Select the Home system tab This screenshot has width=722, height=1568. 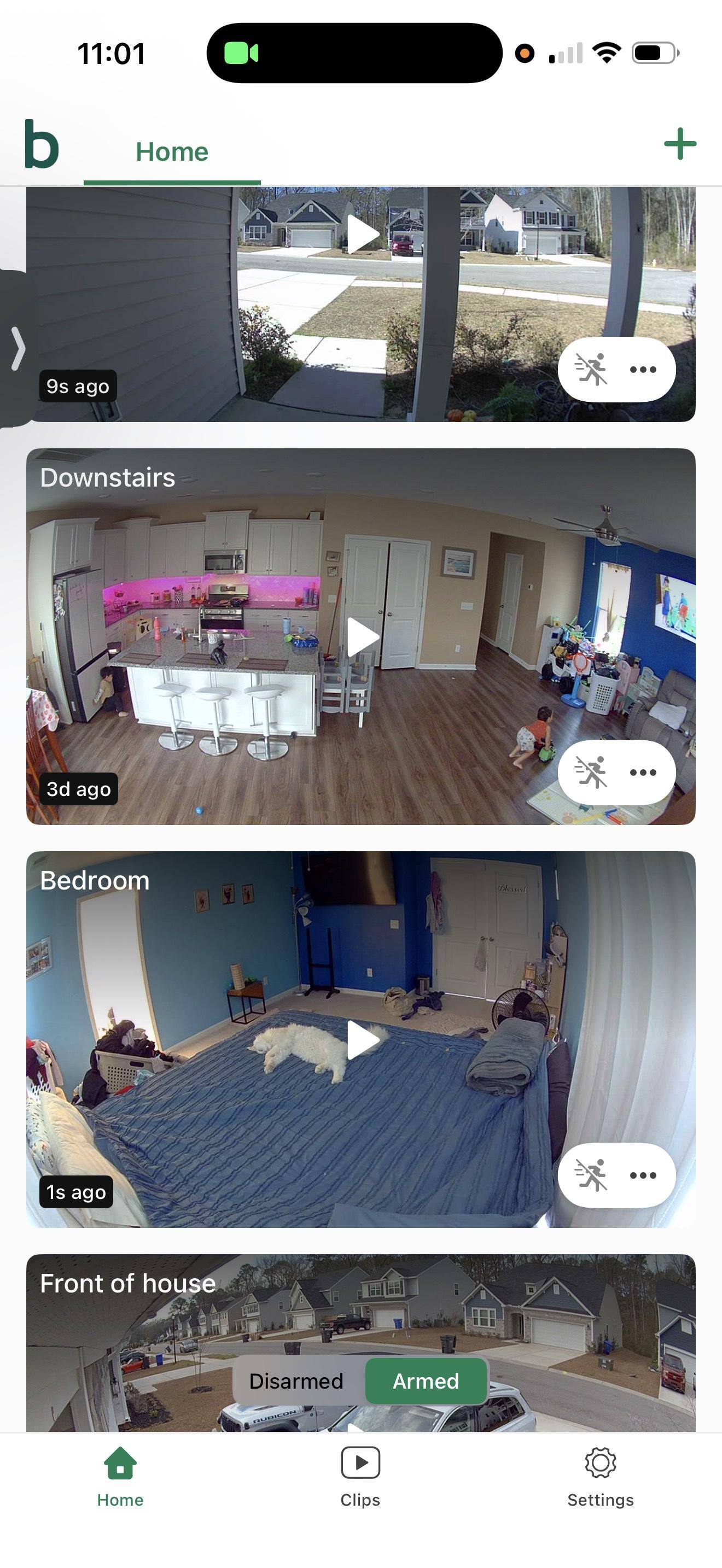(172, 152)
